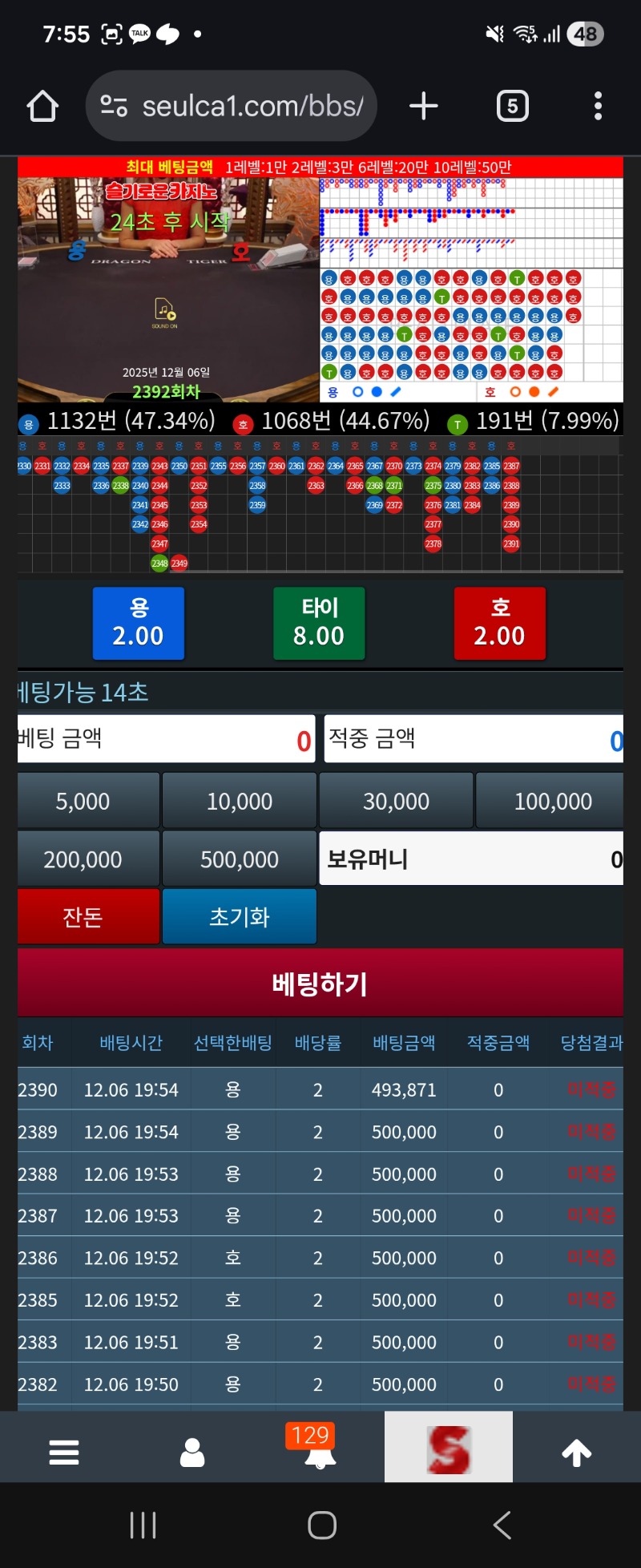
Task: Open the hamburger menu in bottom bar
Action: (x=64, y=1452)
